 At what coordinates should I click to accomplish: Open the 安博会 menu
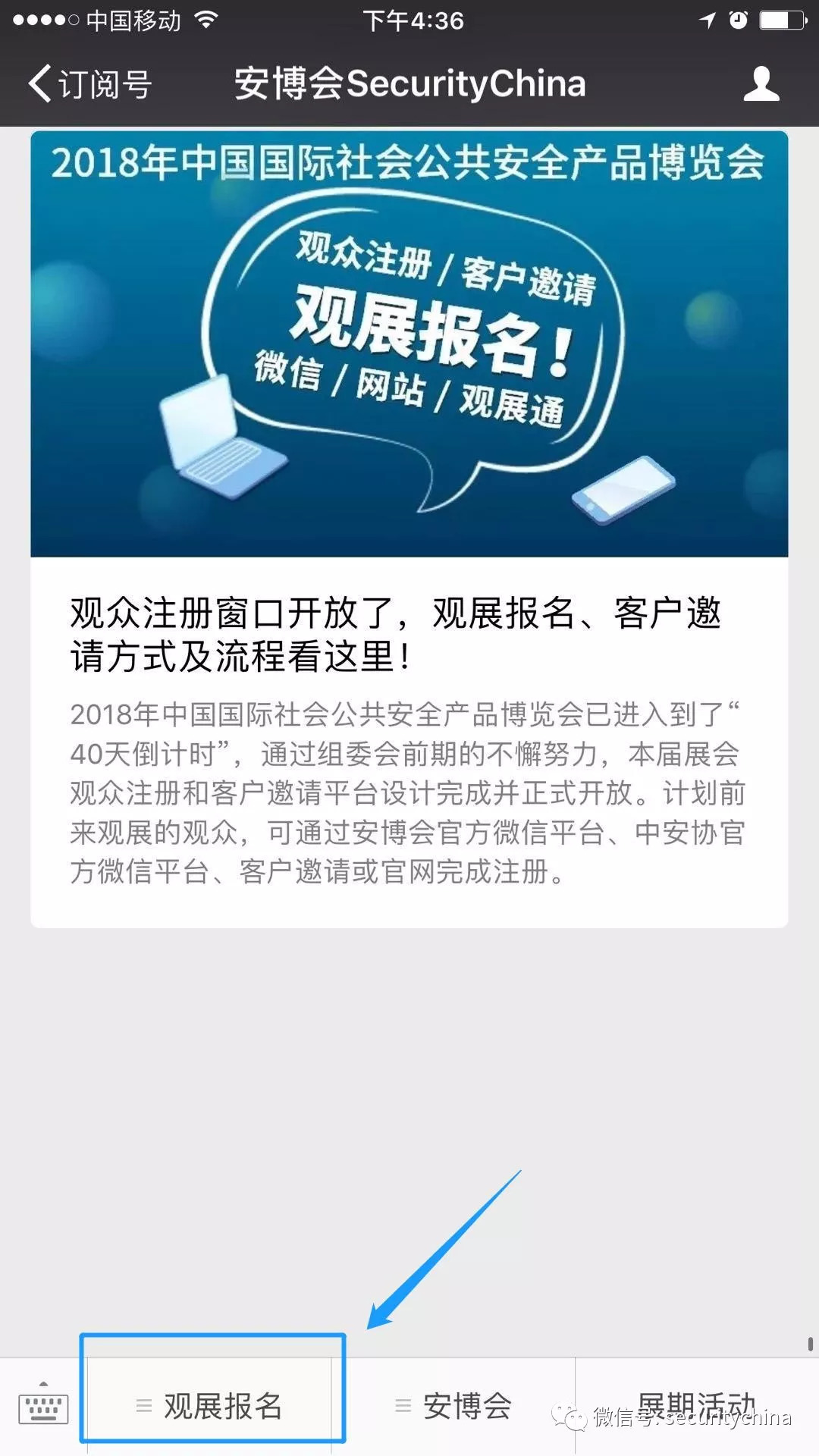pos(455,1406)
